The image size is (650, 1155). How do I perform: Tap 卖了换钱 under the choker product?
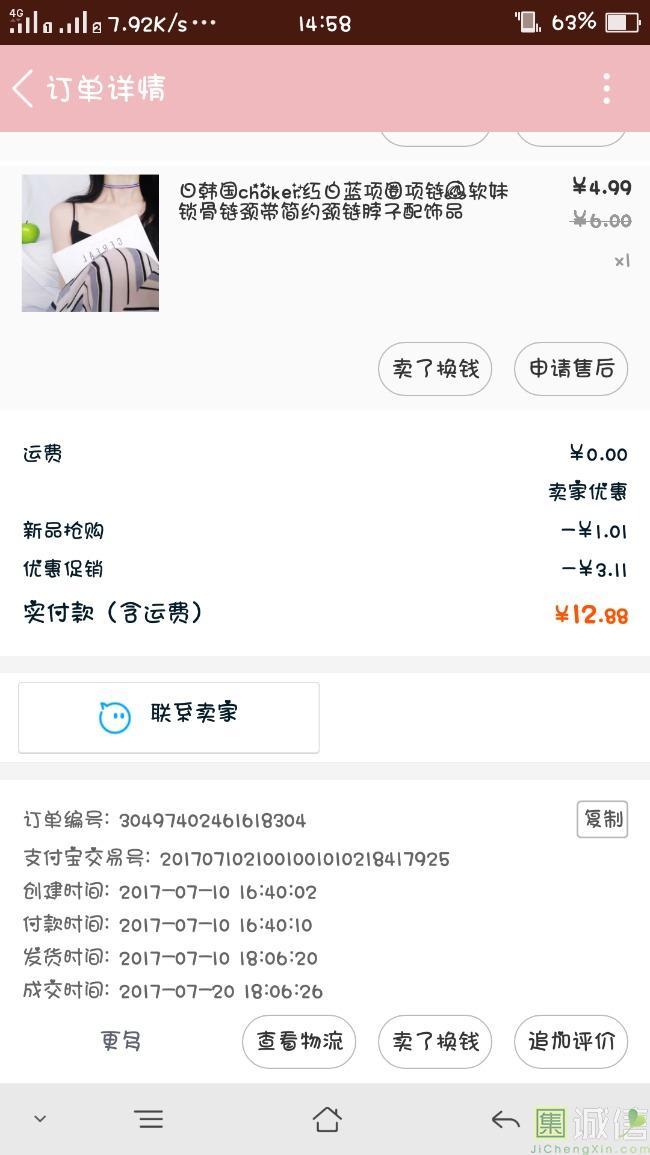point(436,369)
